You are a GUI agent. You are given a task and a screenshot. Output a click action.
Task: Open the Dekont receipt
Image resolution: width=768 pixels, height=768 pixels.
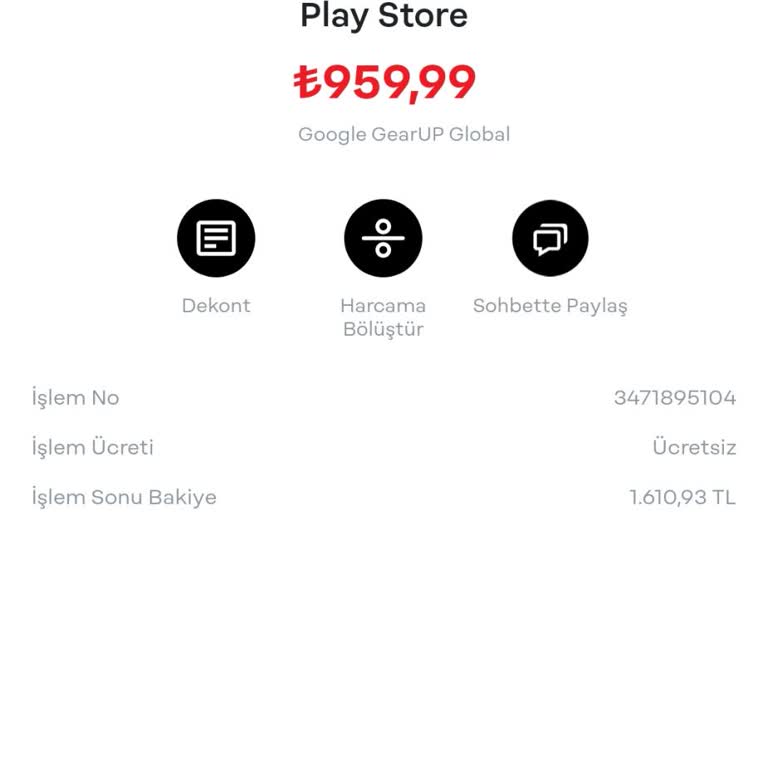tap(216, 239)
